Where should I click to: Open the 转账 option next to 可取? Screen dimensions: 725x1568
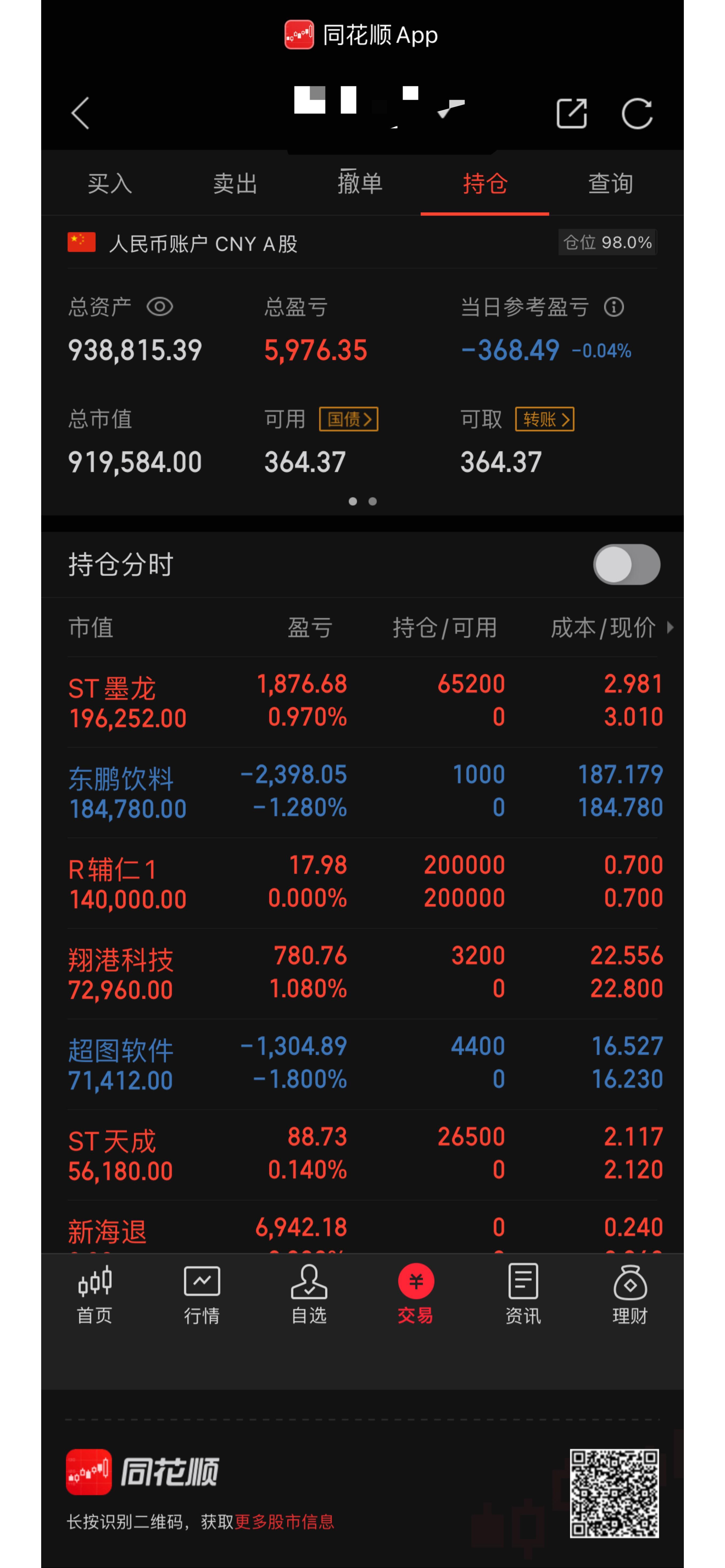coord(545,420)
